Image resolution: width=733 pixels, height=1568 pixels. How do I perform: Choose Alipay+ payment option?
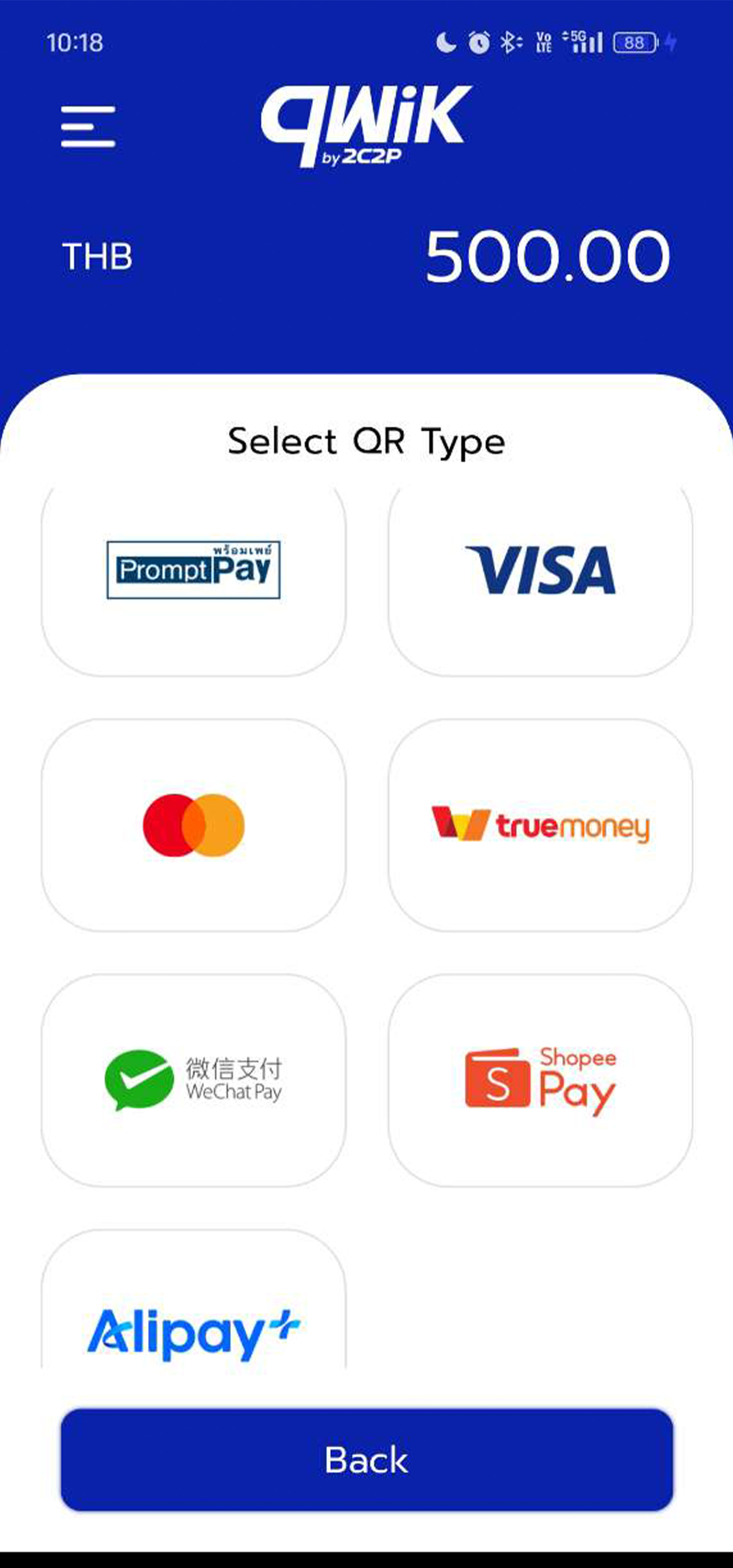click(193, 1327)
